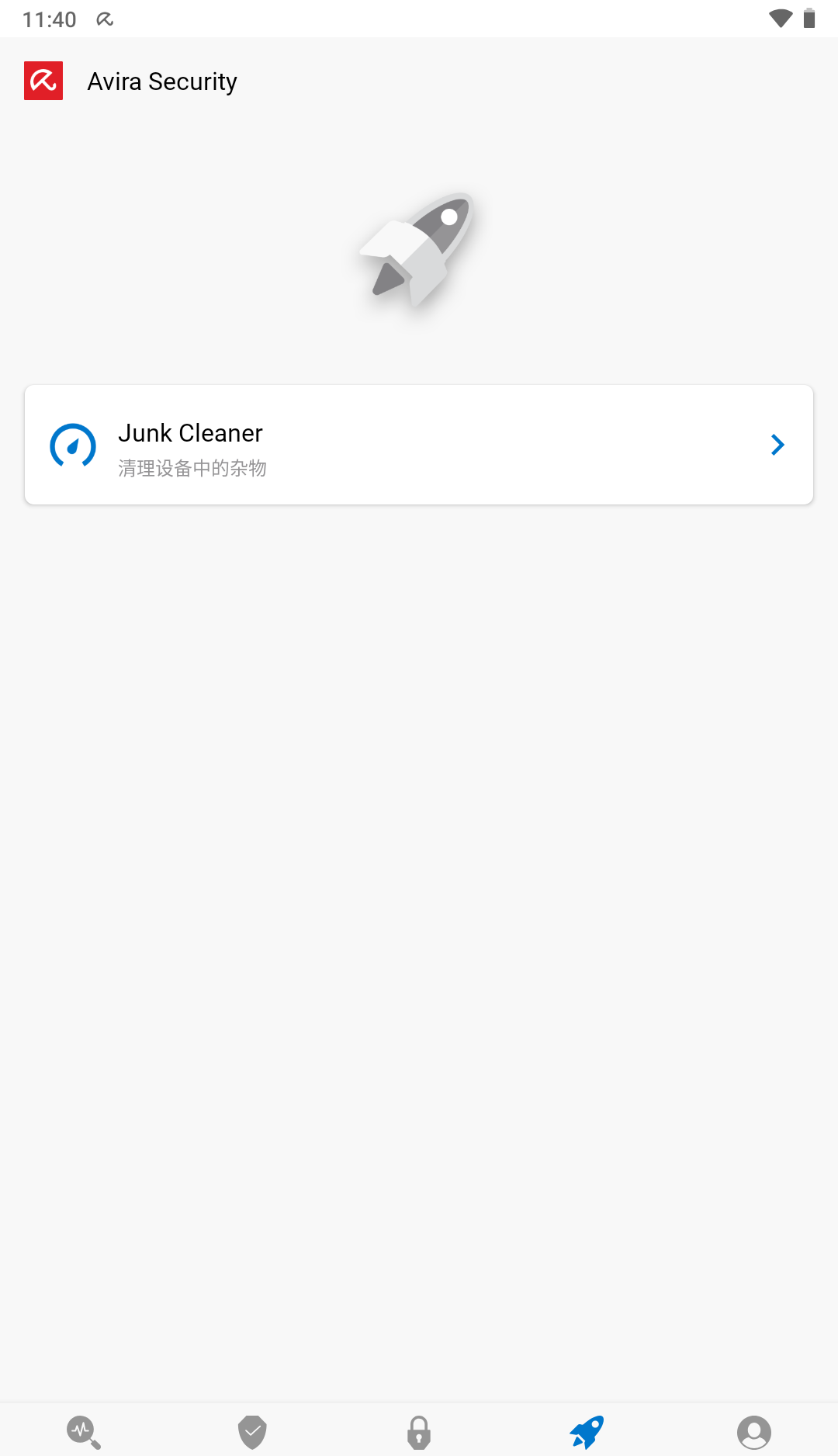Open the shield protection tab
This screenshot has height=1456, width=838.
click(x=251, y=1432)
